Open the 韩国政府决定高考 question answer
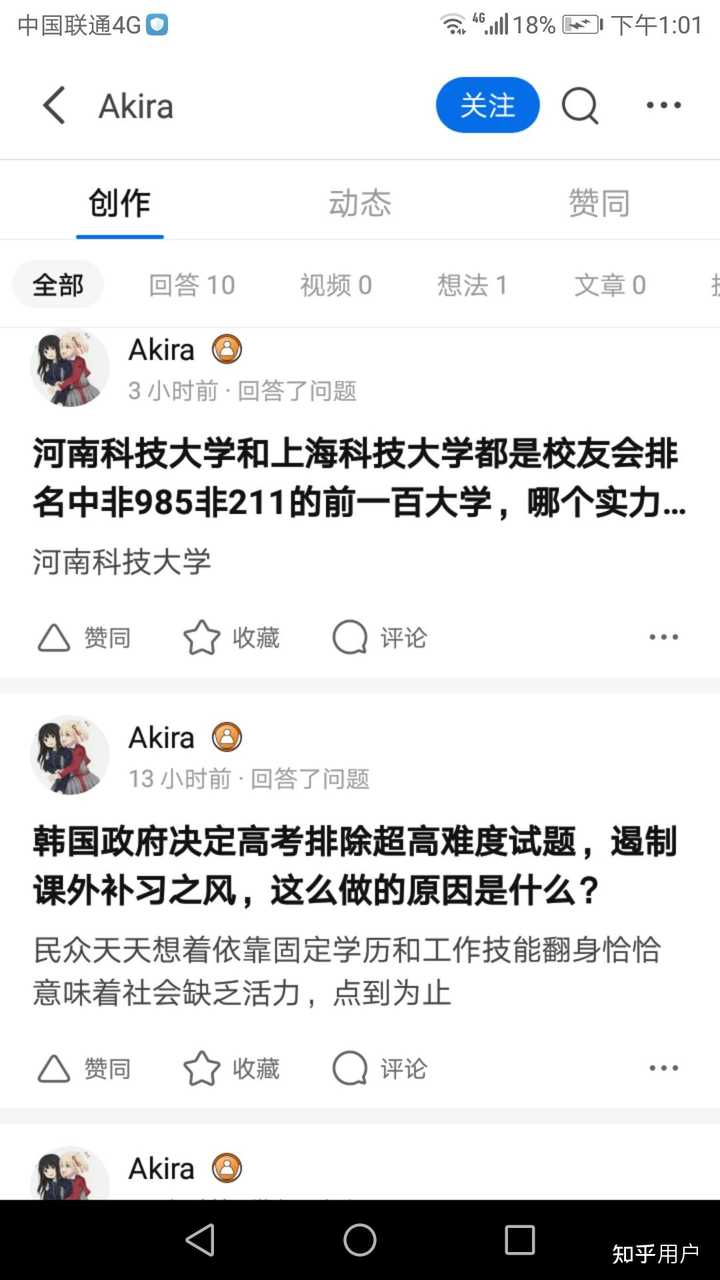This screenshot has width=720, height=1280. coord(356,866)
